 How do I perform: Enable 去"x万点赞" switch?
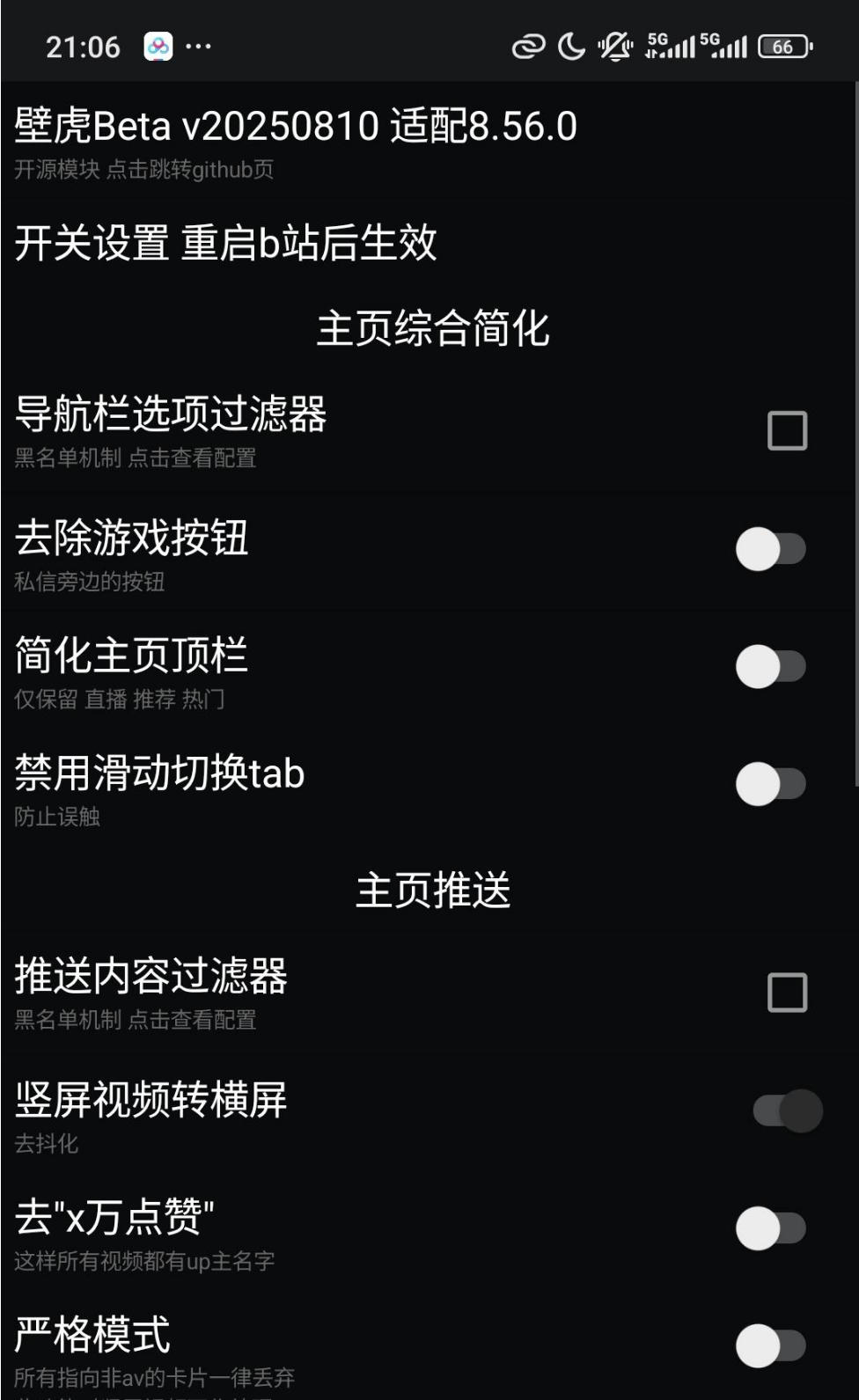coord(771,1228)
